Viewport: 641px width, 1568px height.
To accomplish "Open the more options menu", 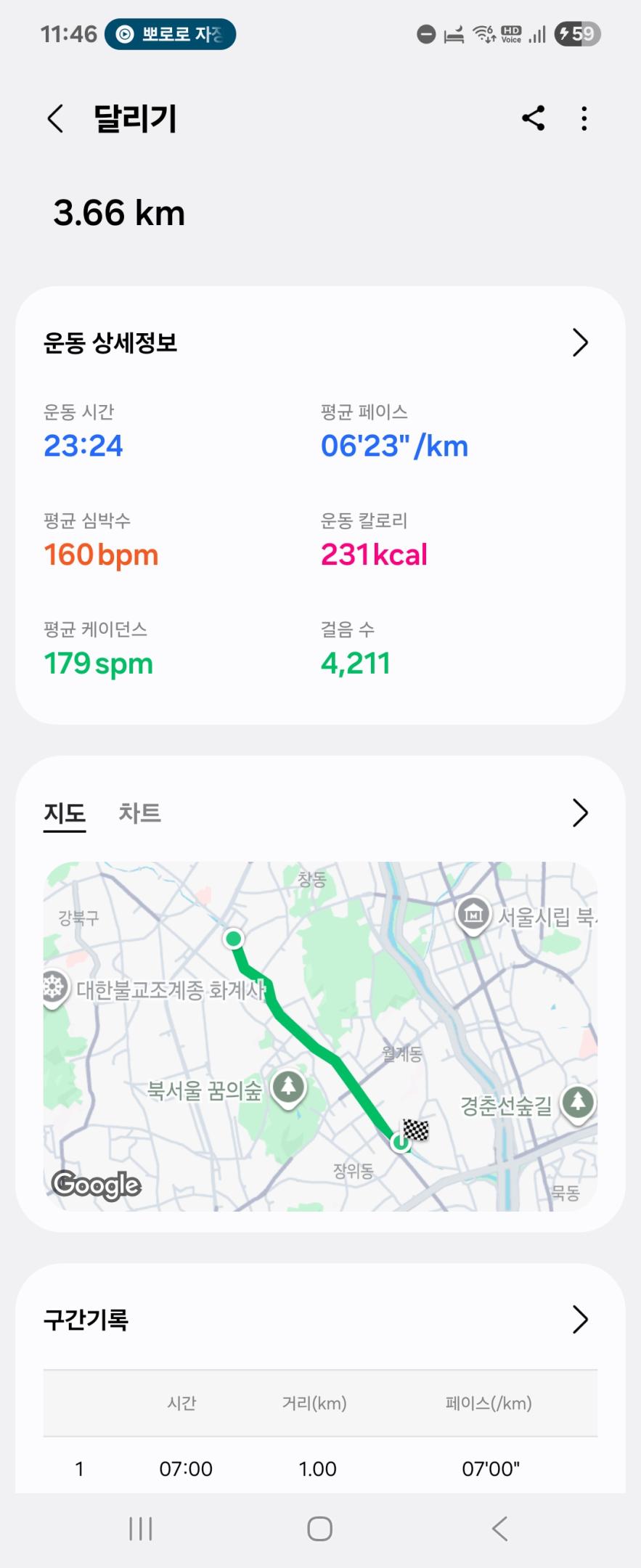I will (584, 118).
